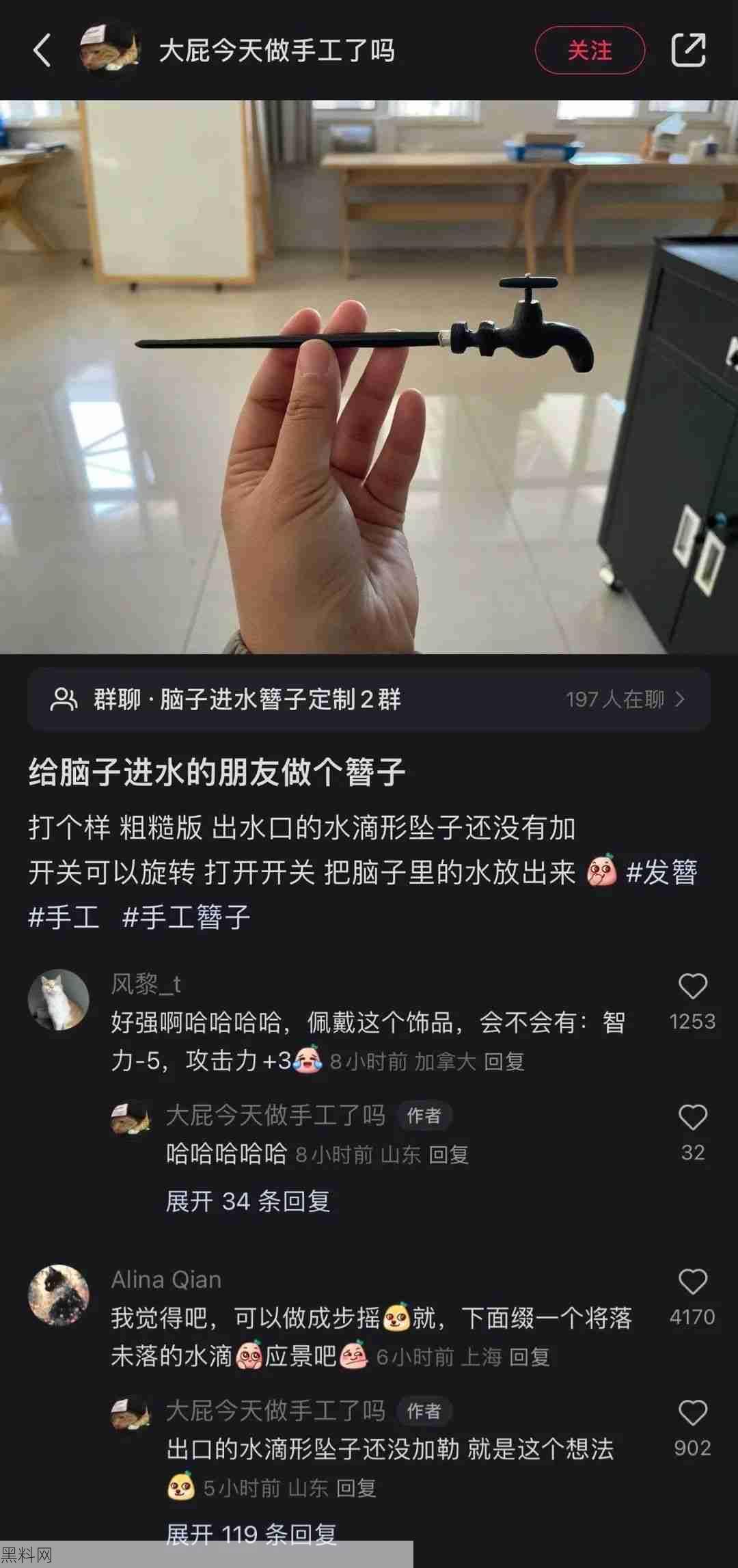The height and width of the screenshot is (1568, 738).
Task: Follow the author with the 关注 button
Action: pyautogui.click(x=590, y=50)
